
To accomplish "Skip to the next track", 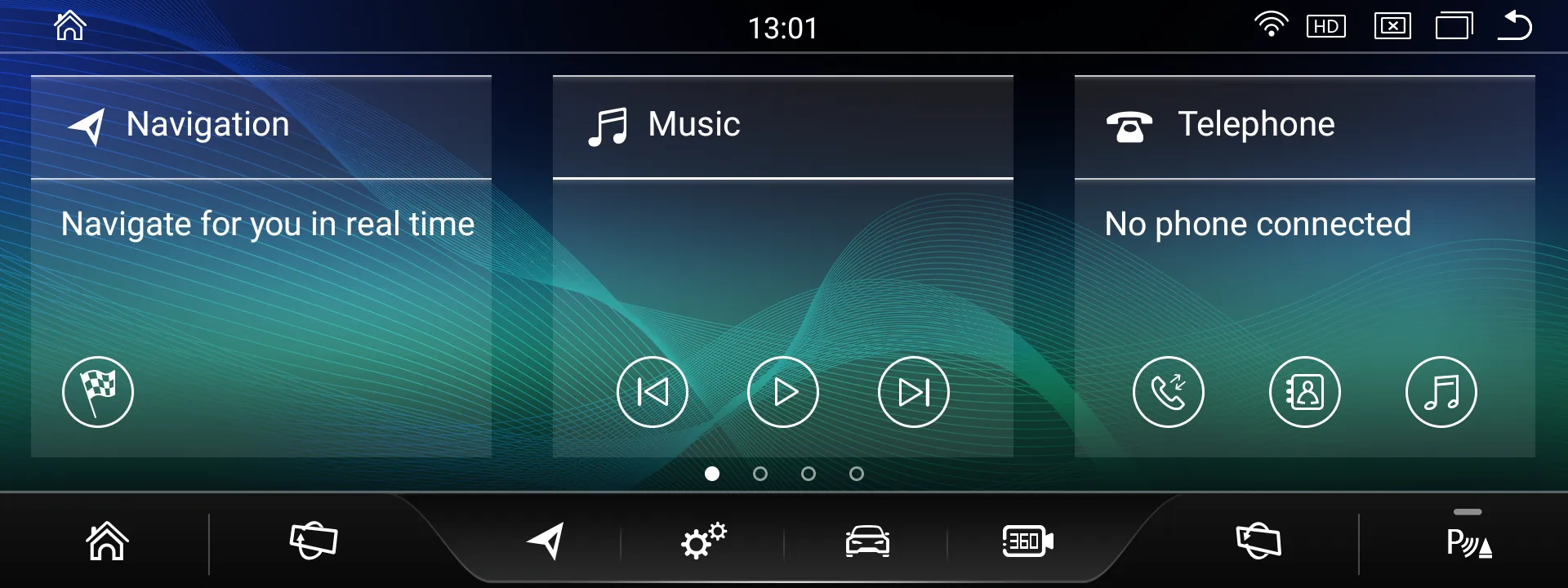I will [x=914, y=392].
